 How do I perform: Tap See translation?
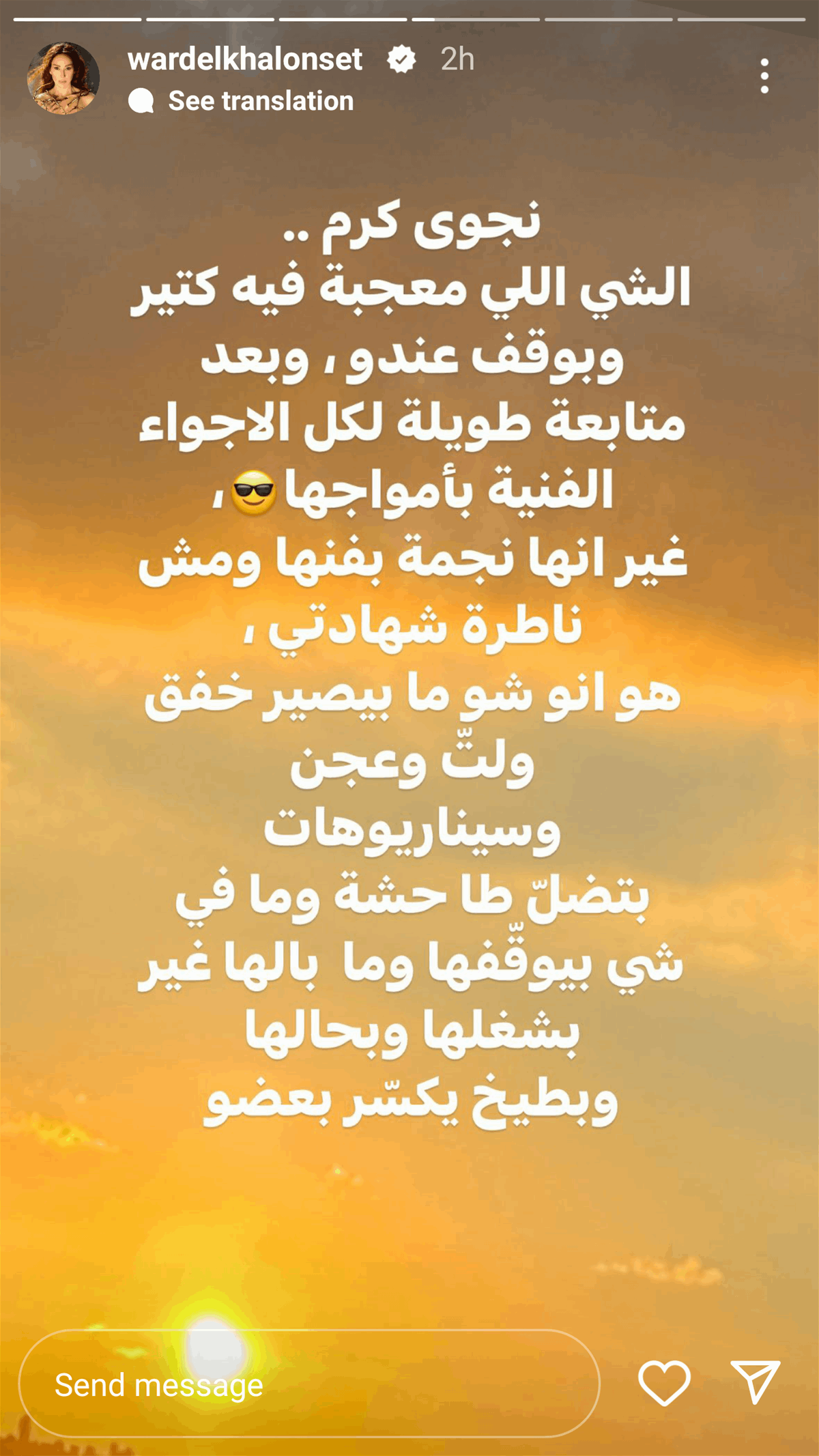pyautogui.click(x=241, y=101)
